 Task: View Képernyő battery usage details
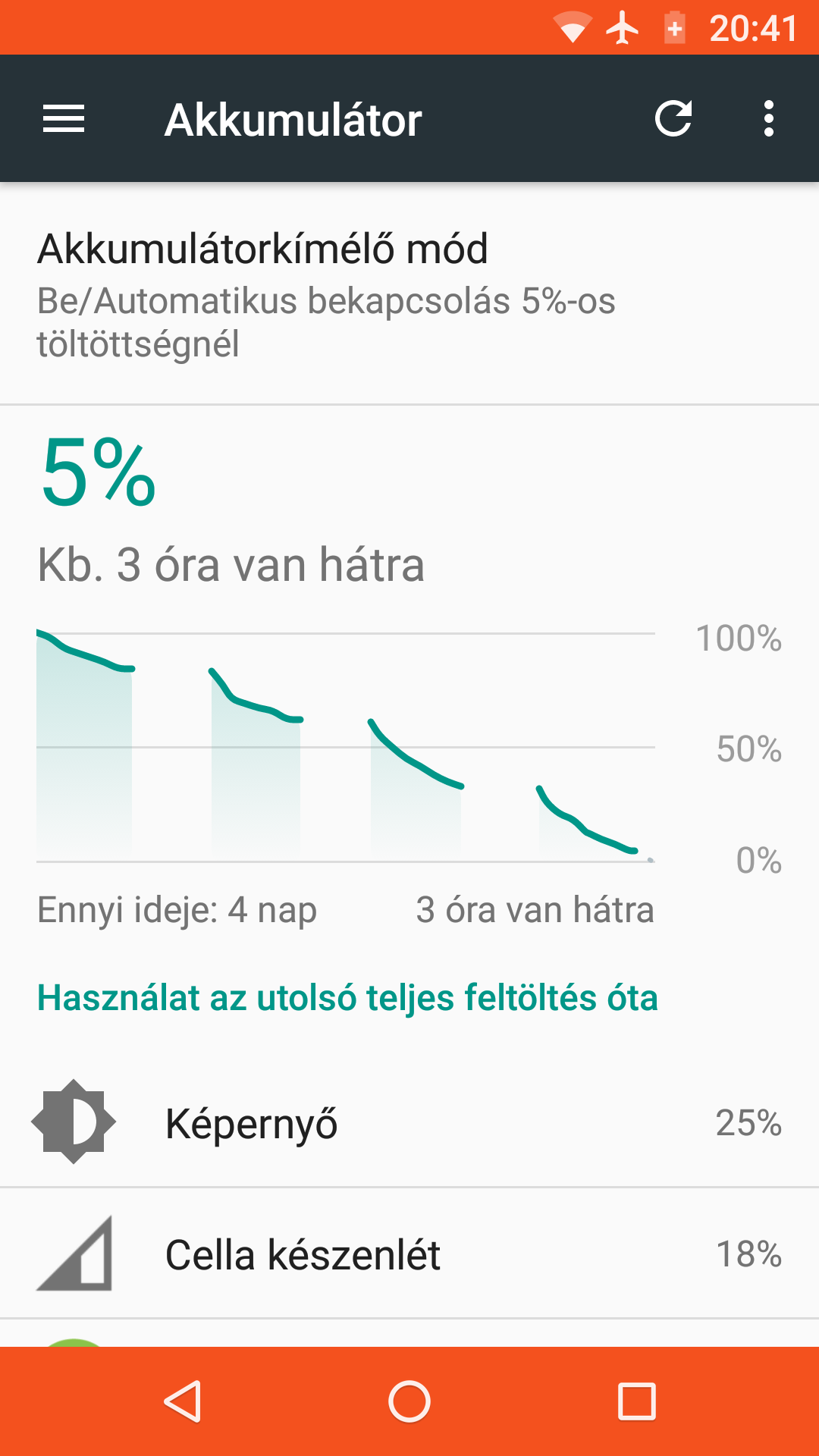(409, 1122)
